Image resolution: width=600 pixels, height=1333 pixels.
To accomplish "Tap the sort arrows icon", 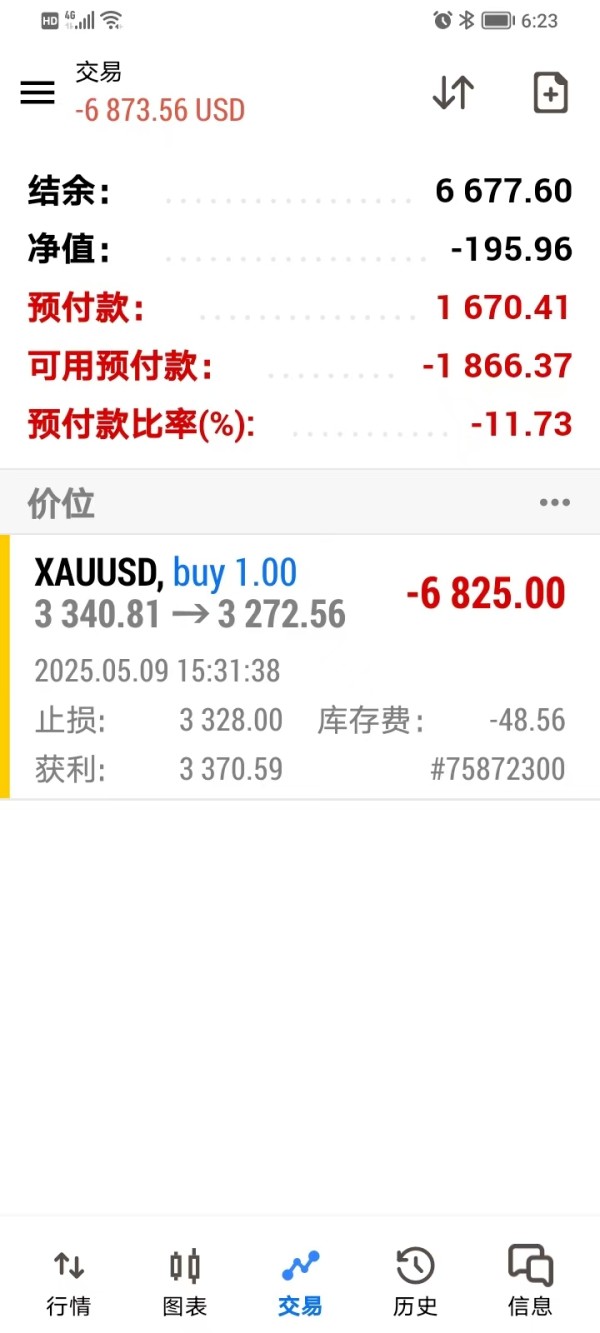I will click(452, 92).
